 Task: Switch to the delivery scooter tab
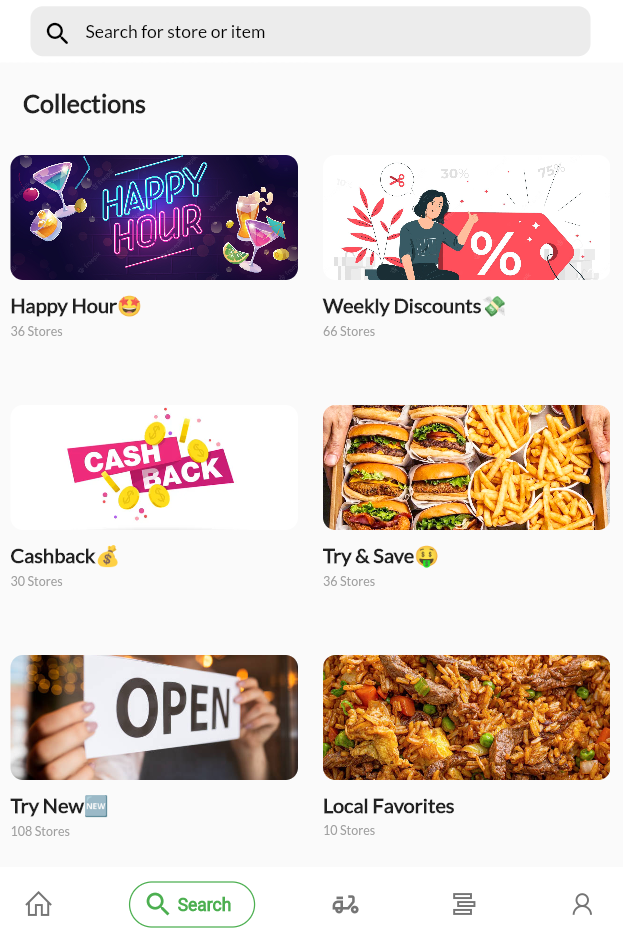coord(345,904)
